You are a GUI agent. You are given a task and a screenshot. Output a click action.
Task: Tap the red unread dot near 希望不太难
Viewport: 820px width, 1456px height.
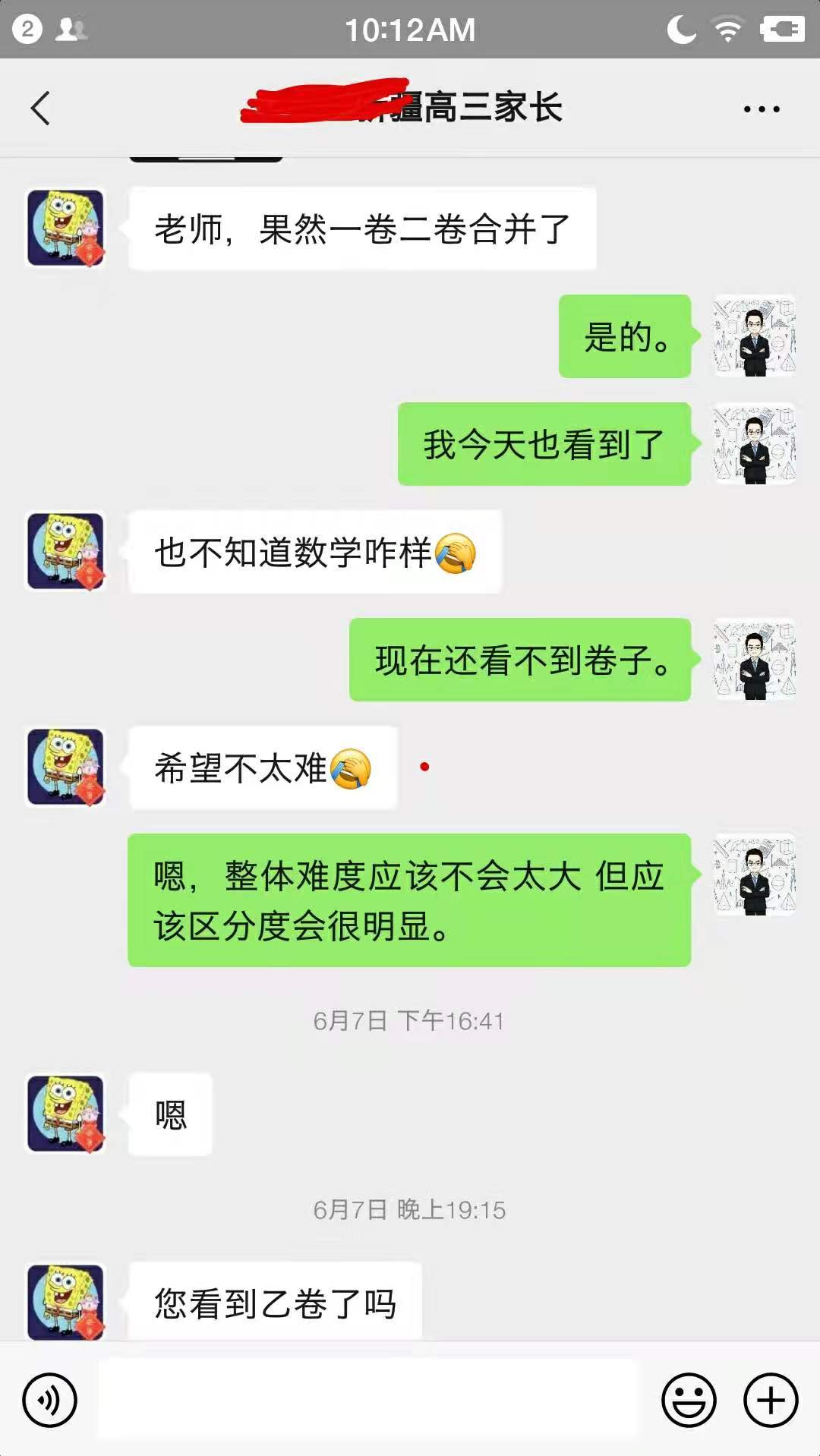[x=425, y=767]
